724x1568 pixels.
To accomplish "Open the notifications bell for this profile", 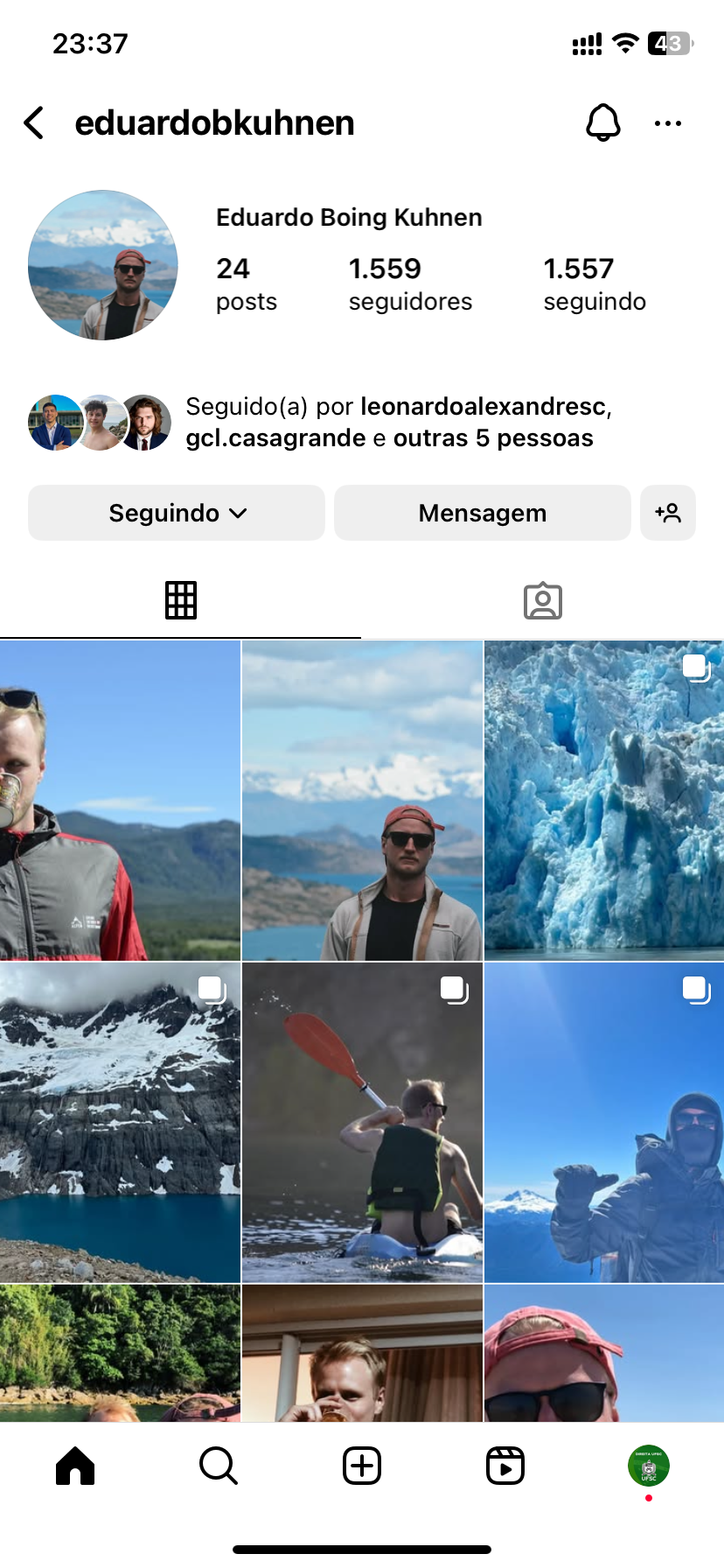I will pos(602,123).
